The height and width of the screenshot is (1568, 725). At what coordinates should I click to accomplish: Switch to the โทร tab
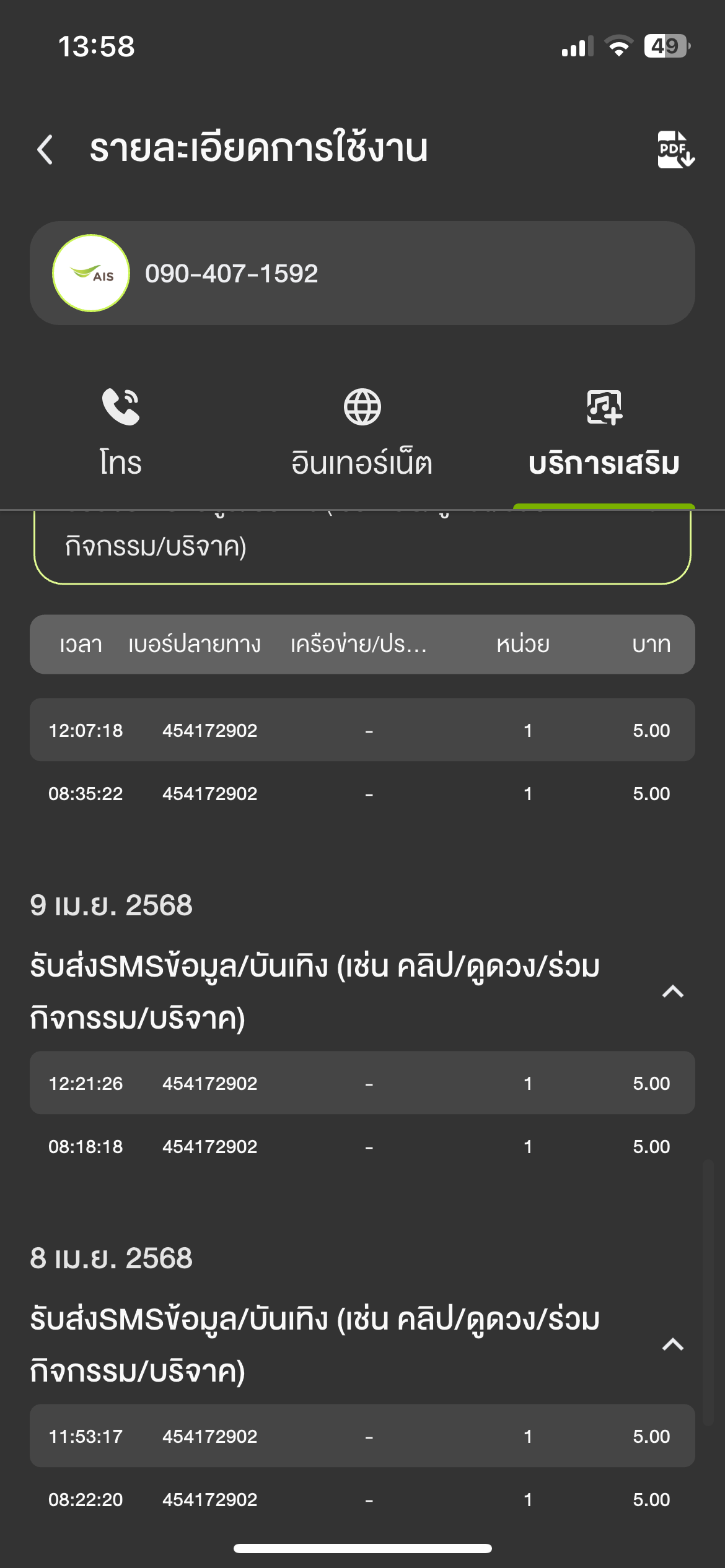121,433
